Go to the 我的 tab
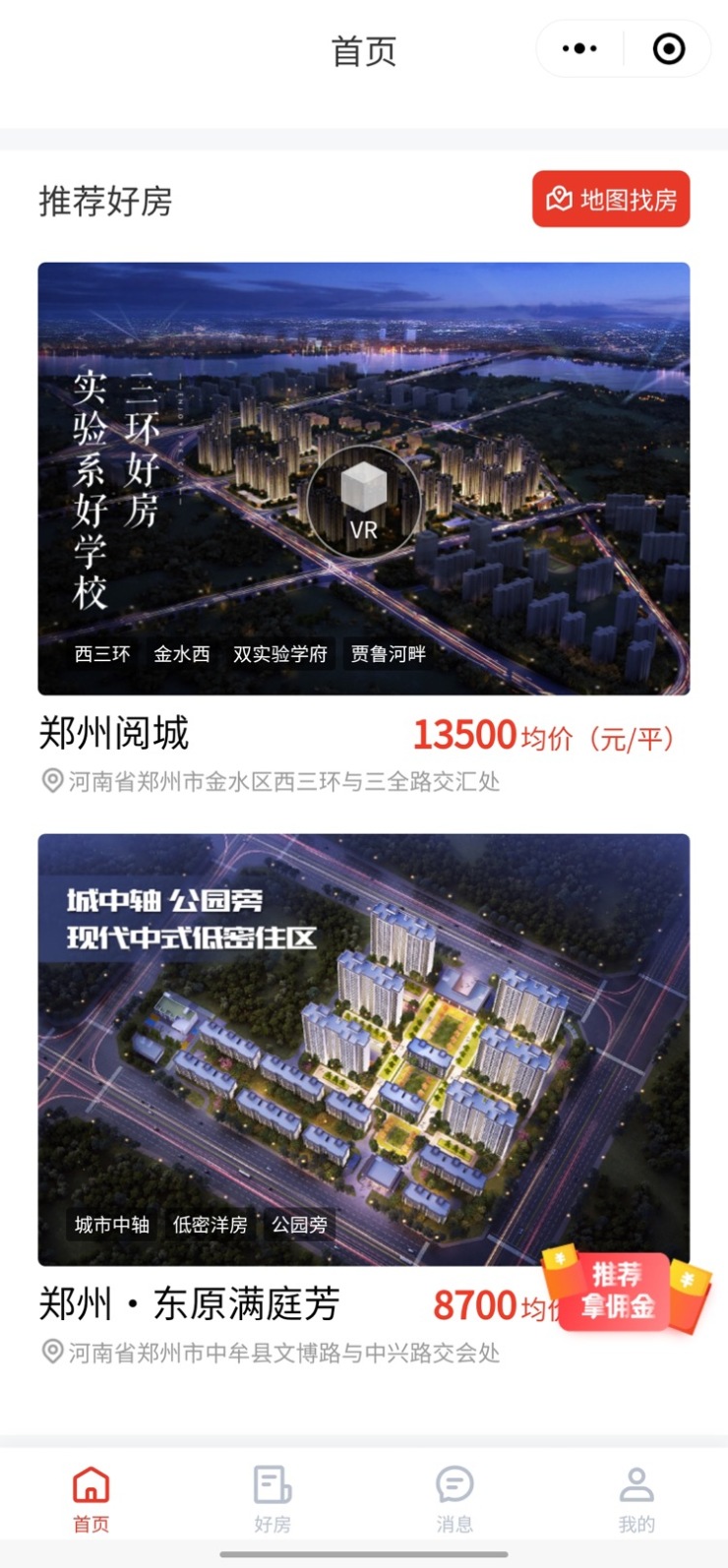 point(637,1498)
